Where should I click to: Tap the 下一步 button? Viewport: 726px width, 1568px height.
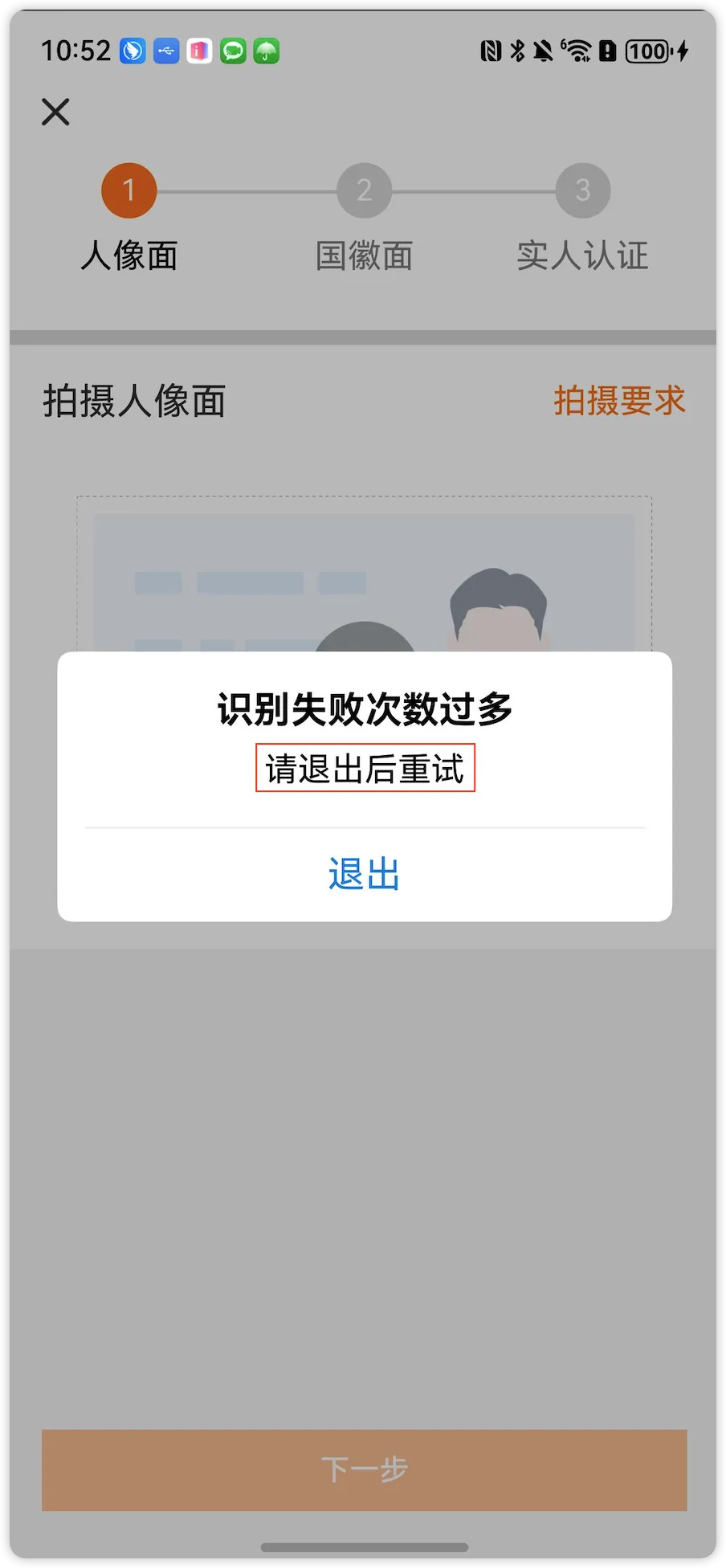(x=364, y=1469)
